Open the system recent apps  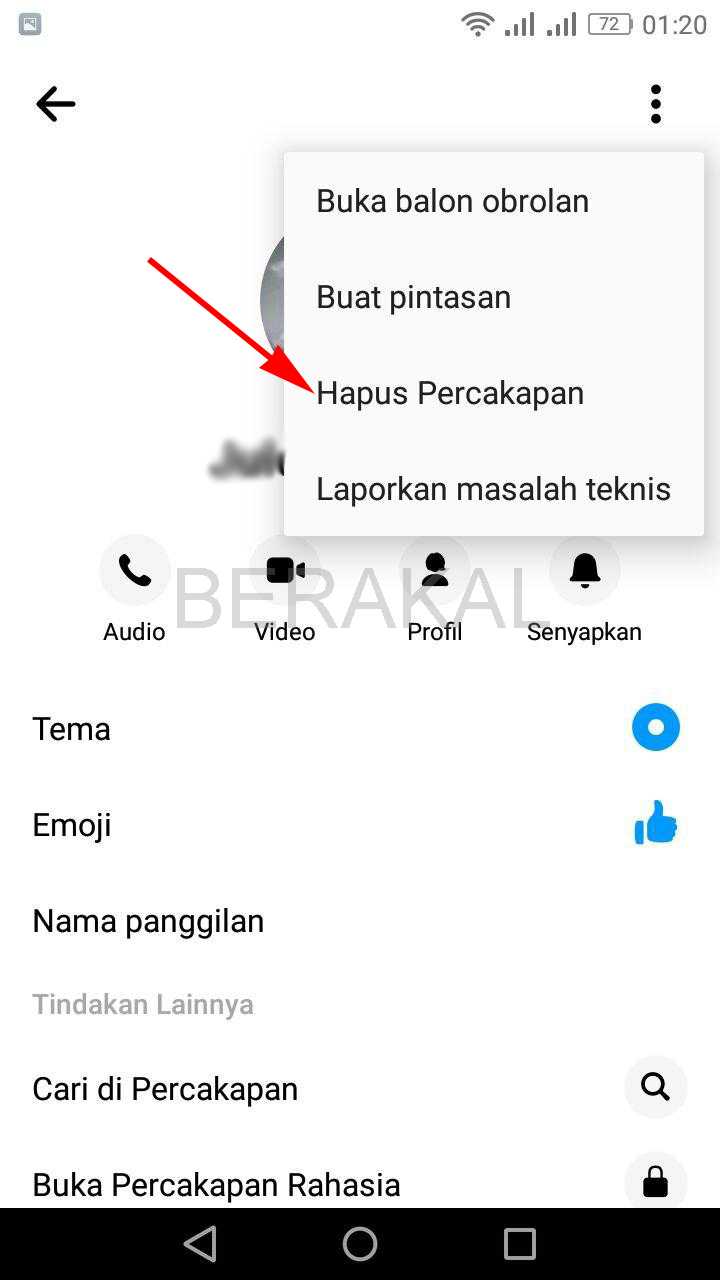(x=520, y=1244)
